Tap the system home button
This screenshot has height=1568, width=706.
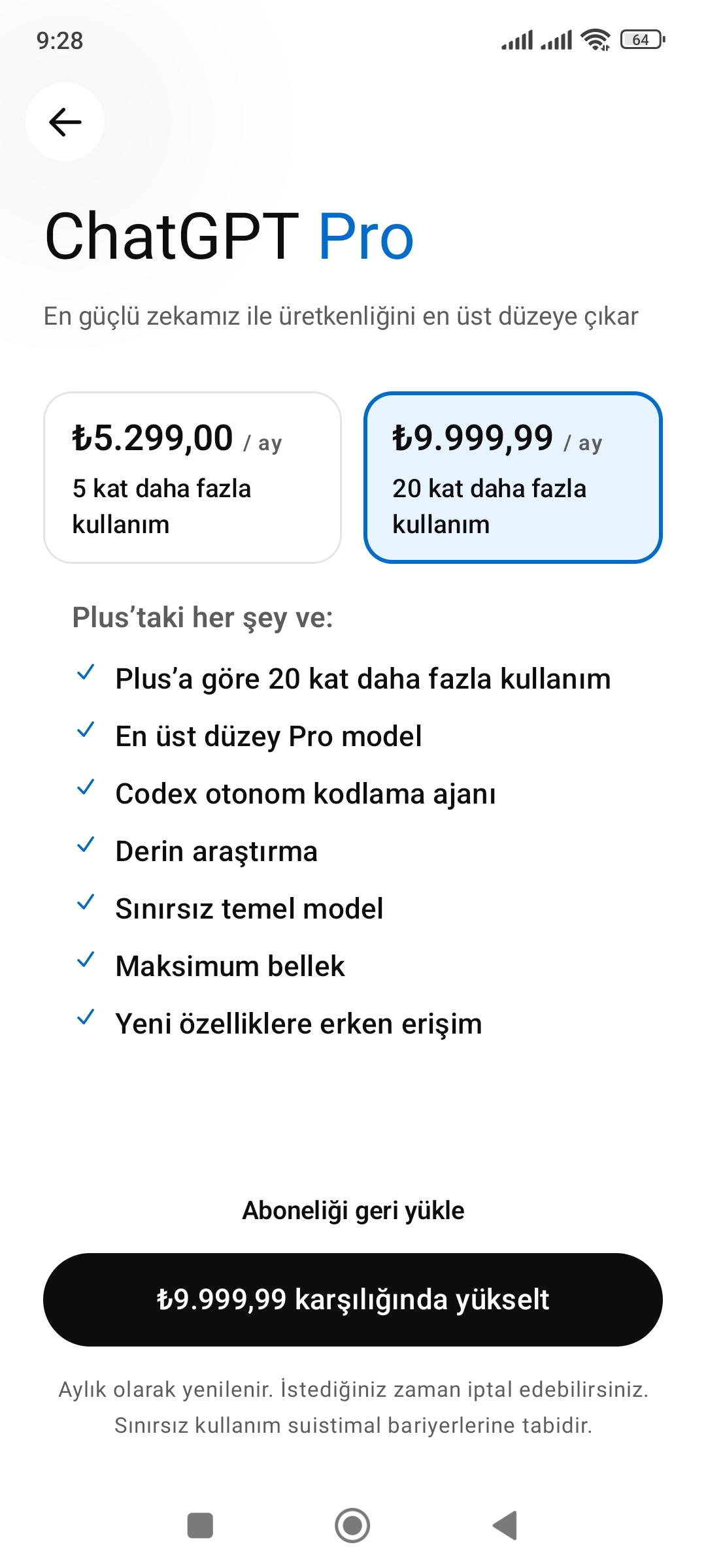click(x=352, y=1526)
